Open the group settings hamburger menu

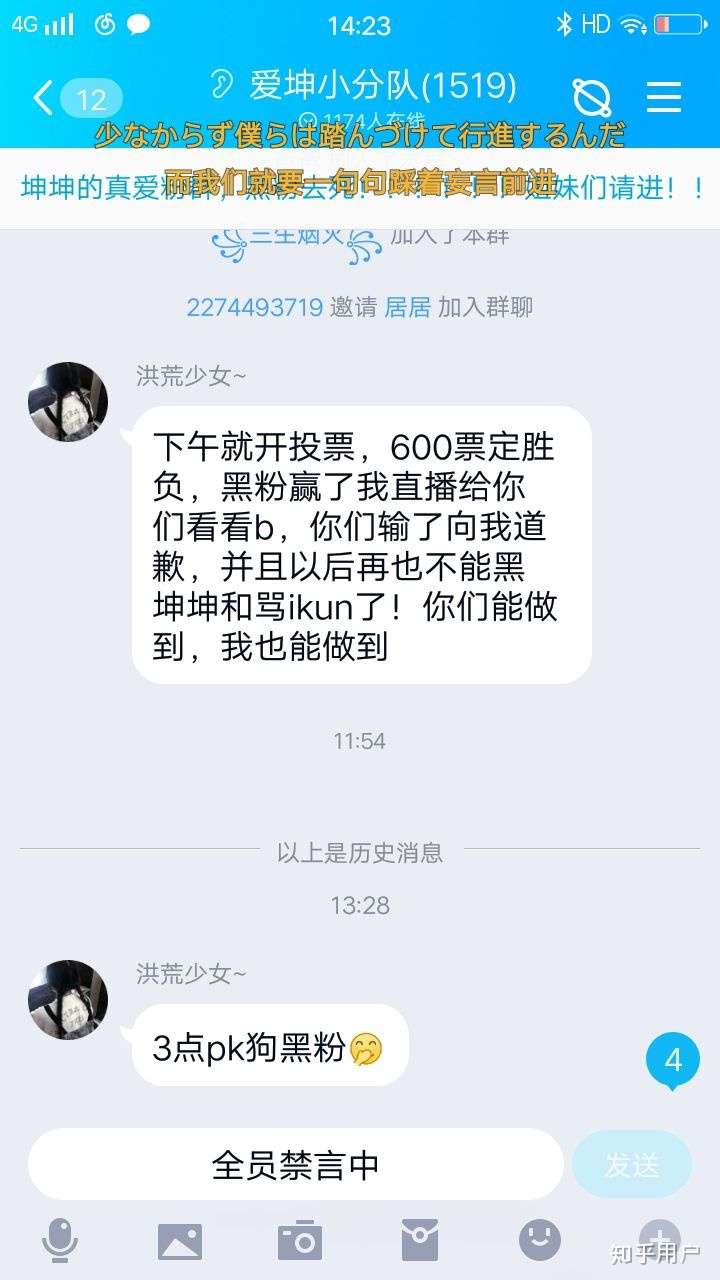tap(664, 95)
